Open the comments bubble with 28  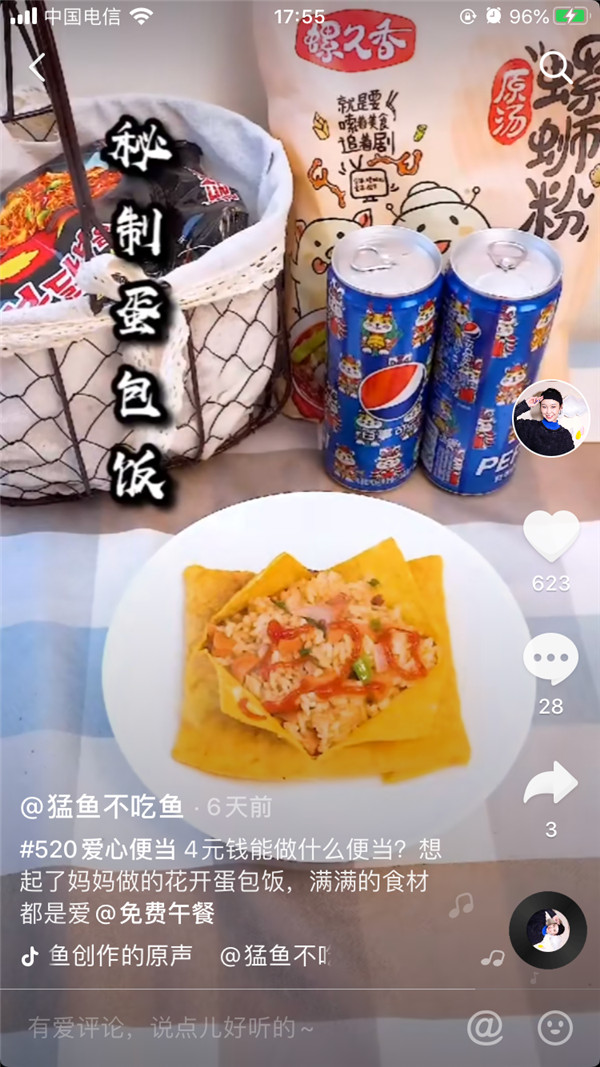point(551,660)
